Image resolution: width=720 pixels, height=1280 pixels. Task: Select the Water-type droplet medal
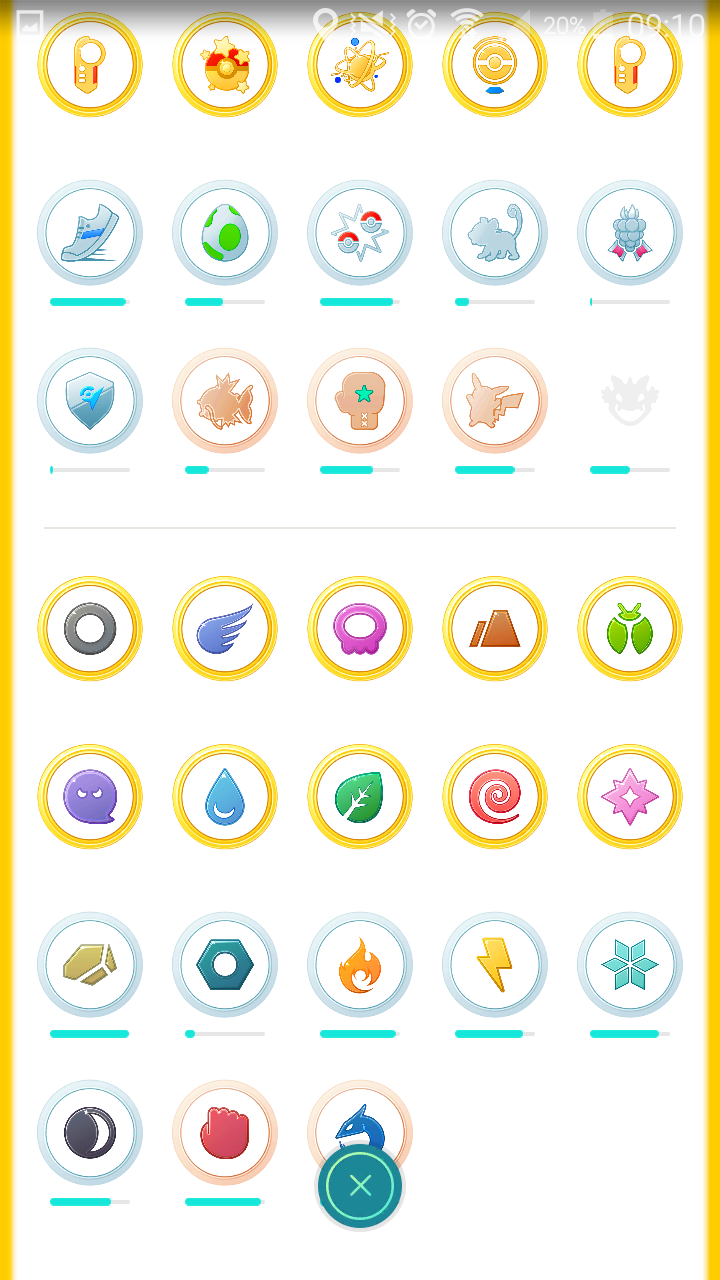pos(225,797)
